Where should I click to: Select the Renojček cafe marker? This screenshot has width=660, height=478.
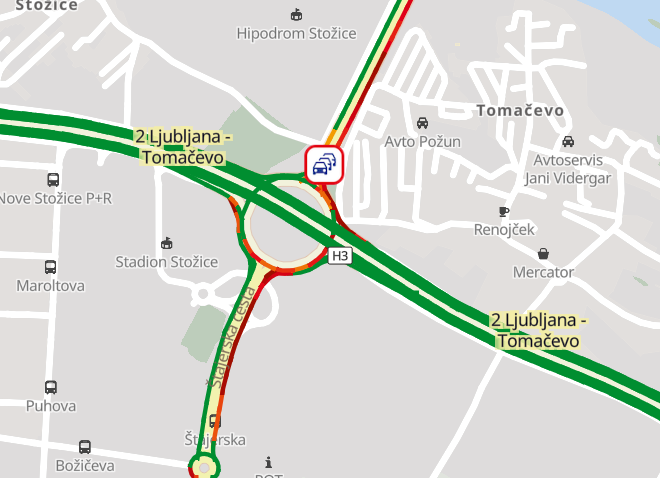[504, 212]
